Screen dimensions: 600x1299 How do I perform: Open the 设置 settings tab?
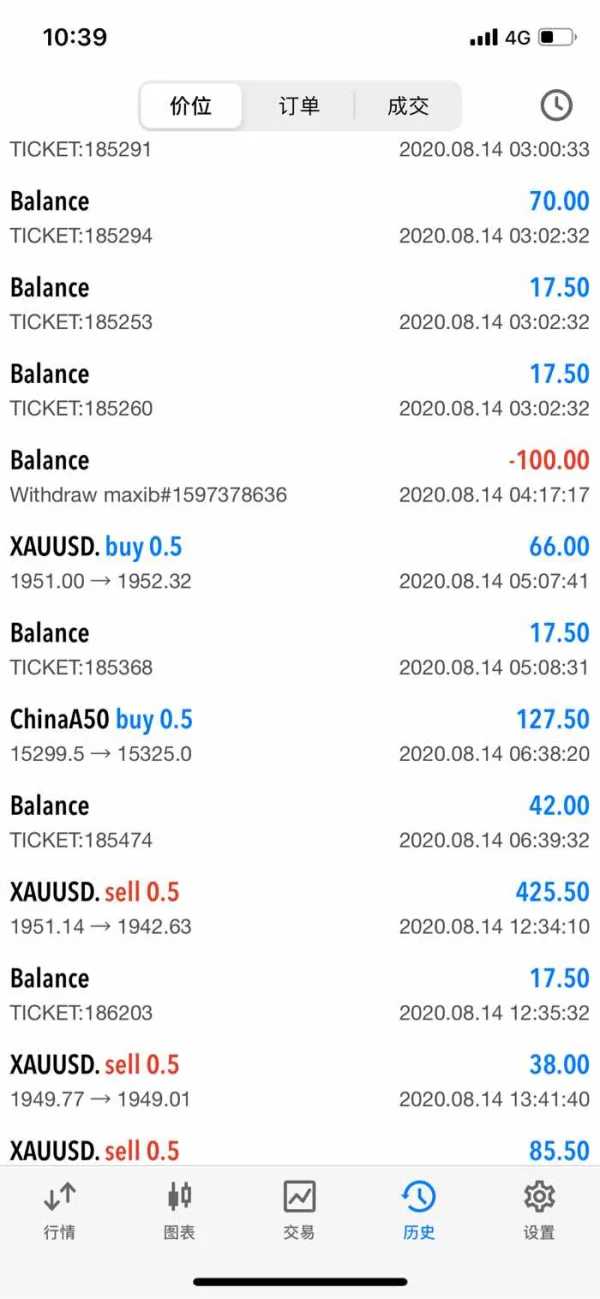point(539,1209)
